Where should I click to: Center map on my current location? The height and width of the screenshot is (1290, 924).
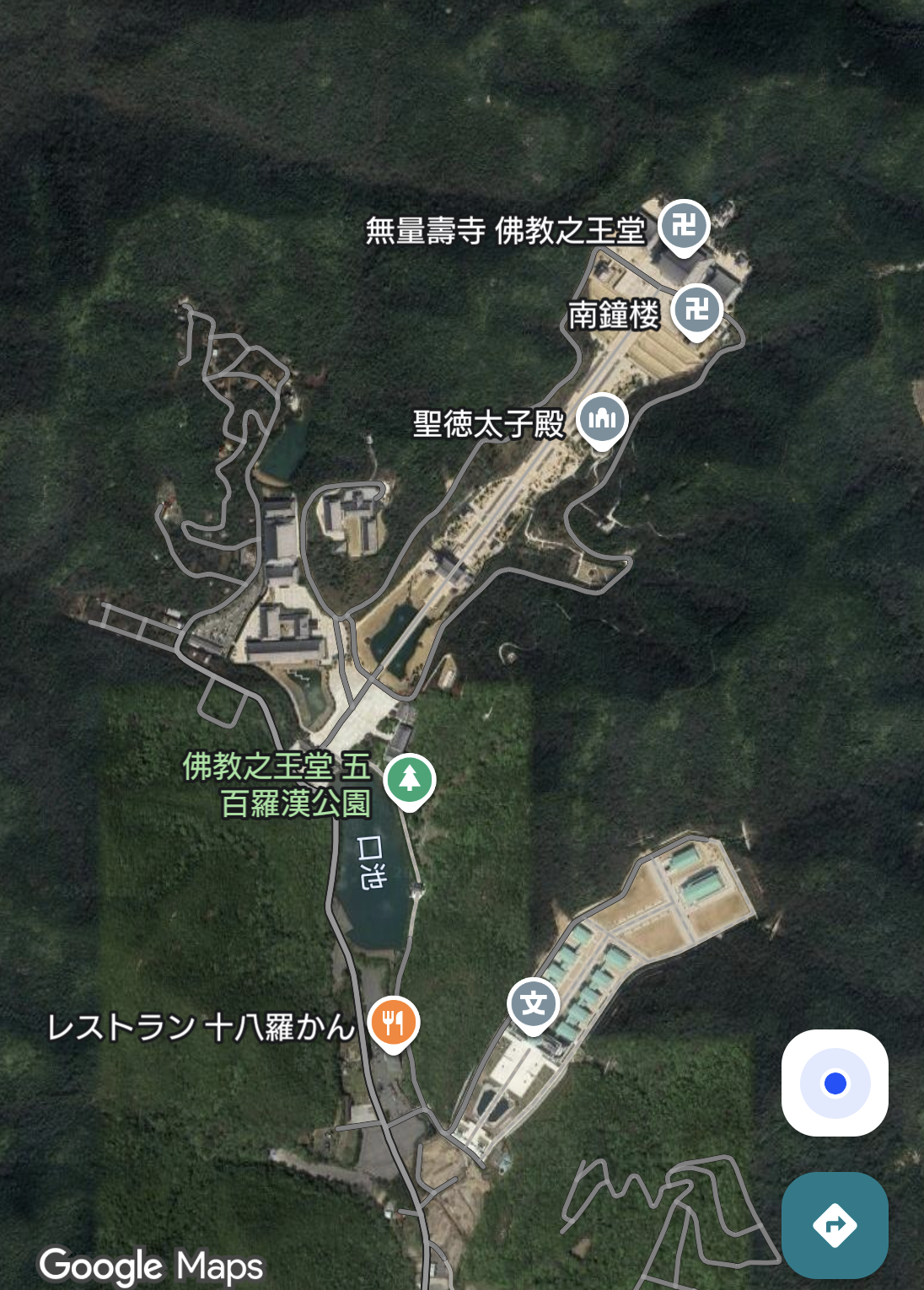(x=835, y=1083)
